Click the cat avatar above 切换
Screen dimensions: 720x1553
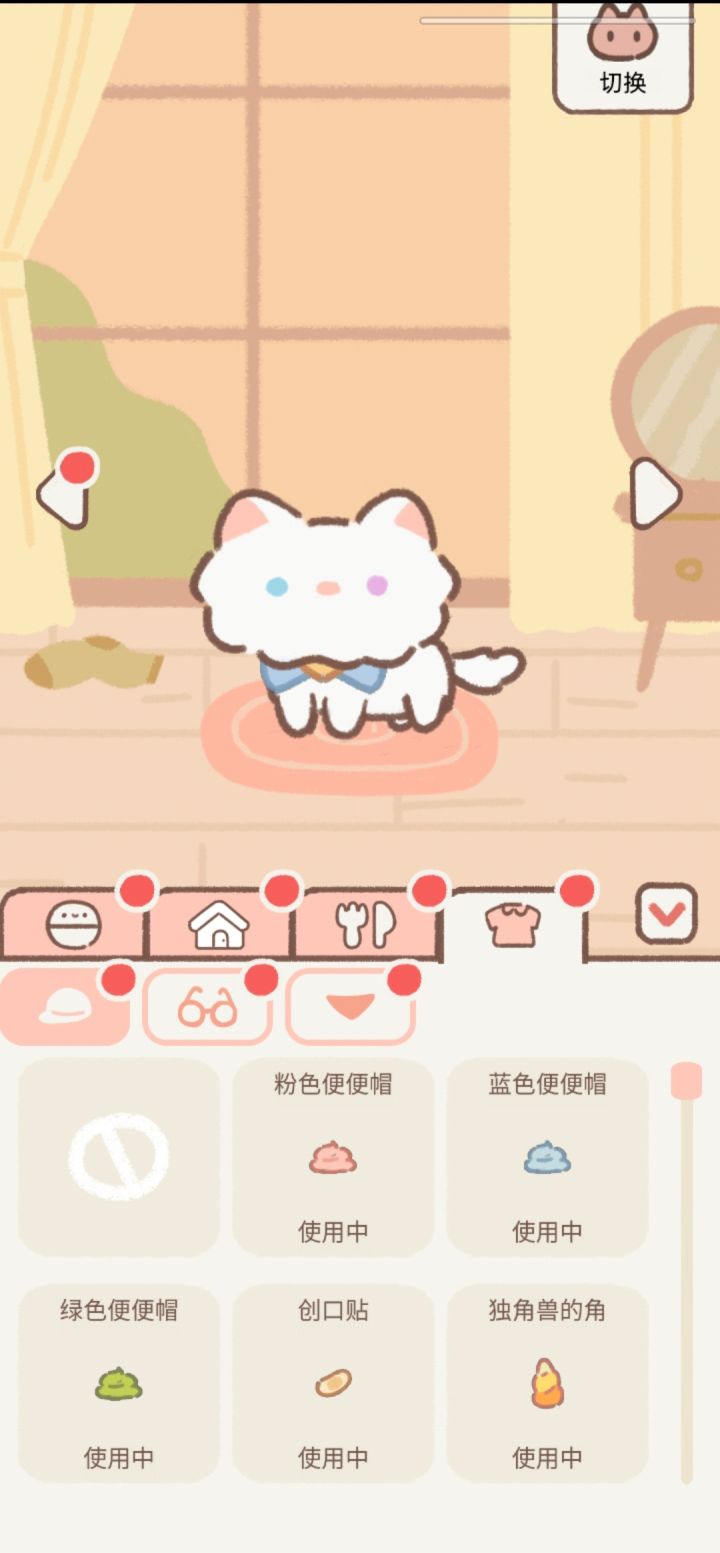click(622, 38)
